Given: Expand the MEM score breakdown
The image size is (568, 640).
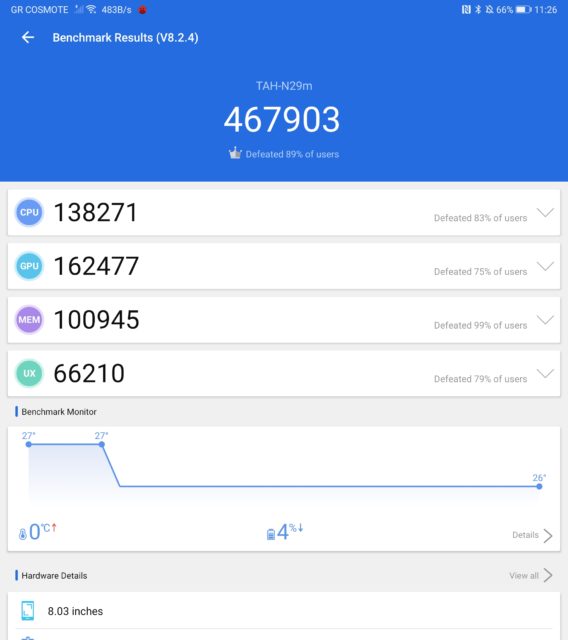Looking at the screenshot, I should [545, 320].
